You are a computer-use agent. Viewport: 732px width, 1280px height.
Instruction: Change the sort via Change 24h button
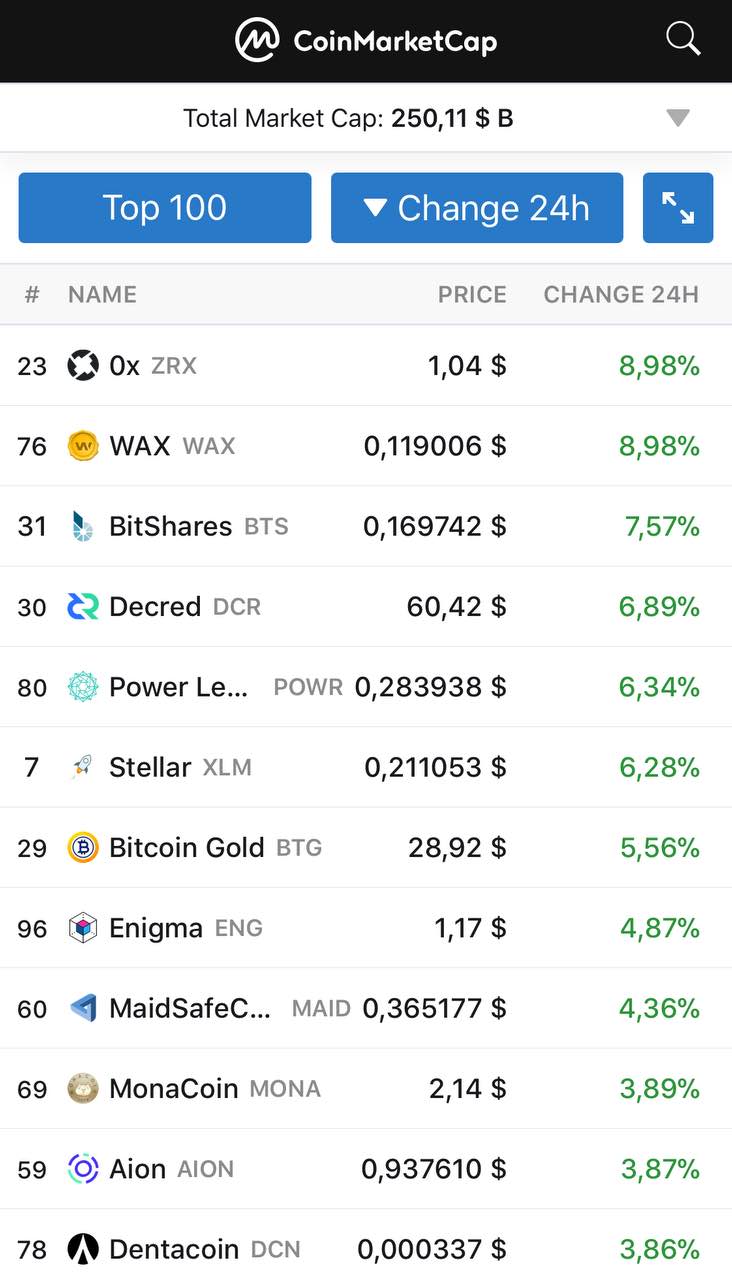477,208
